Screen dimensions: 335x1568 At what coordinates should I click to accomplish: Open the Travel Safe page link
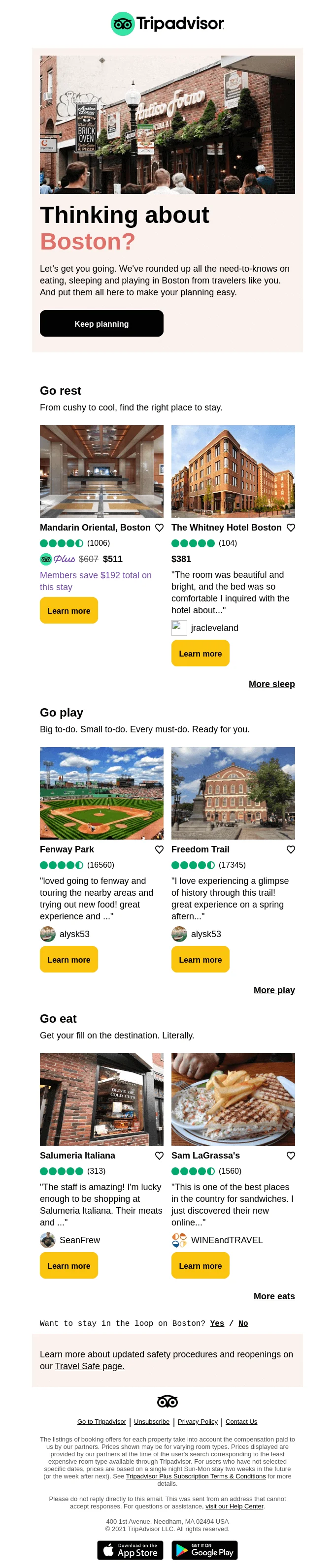pyautogui.click(x=90, y=1366)
